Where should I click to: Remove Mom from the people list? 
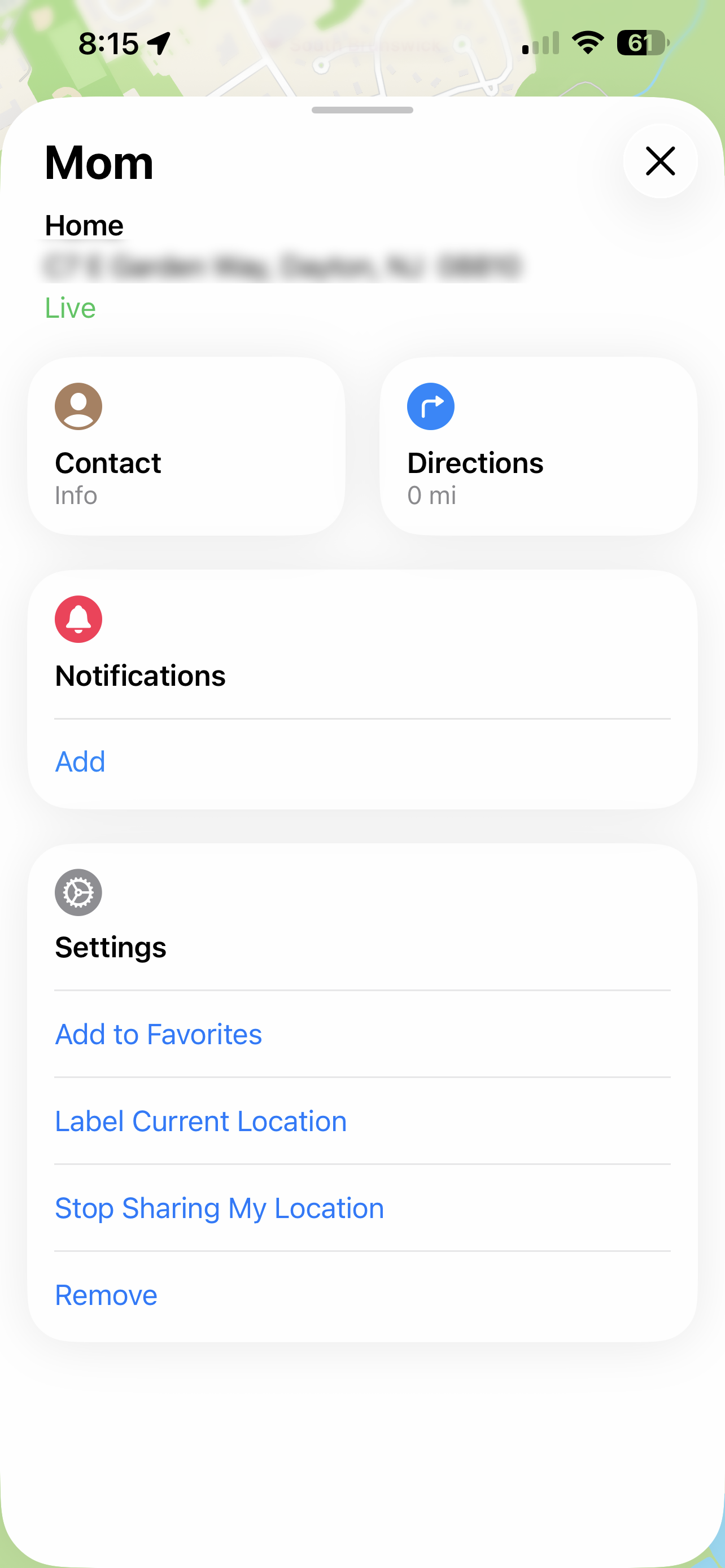(106, 1295)
